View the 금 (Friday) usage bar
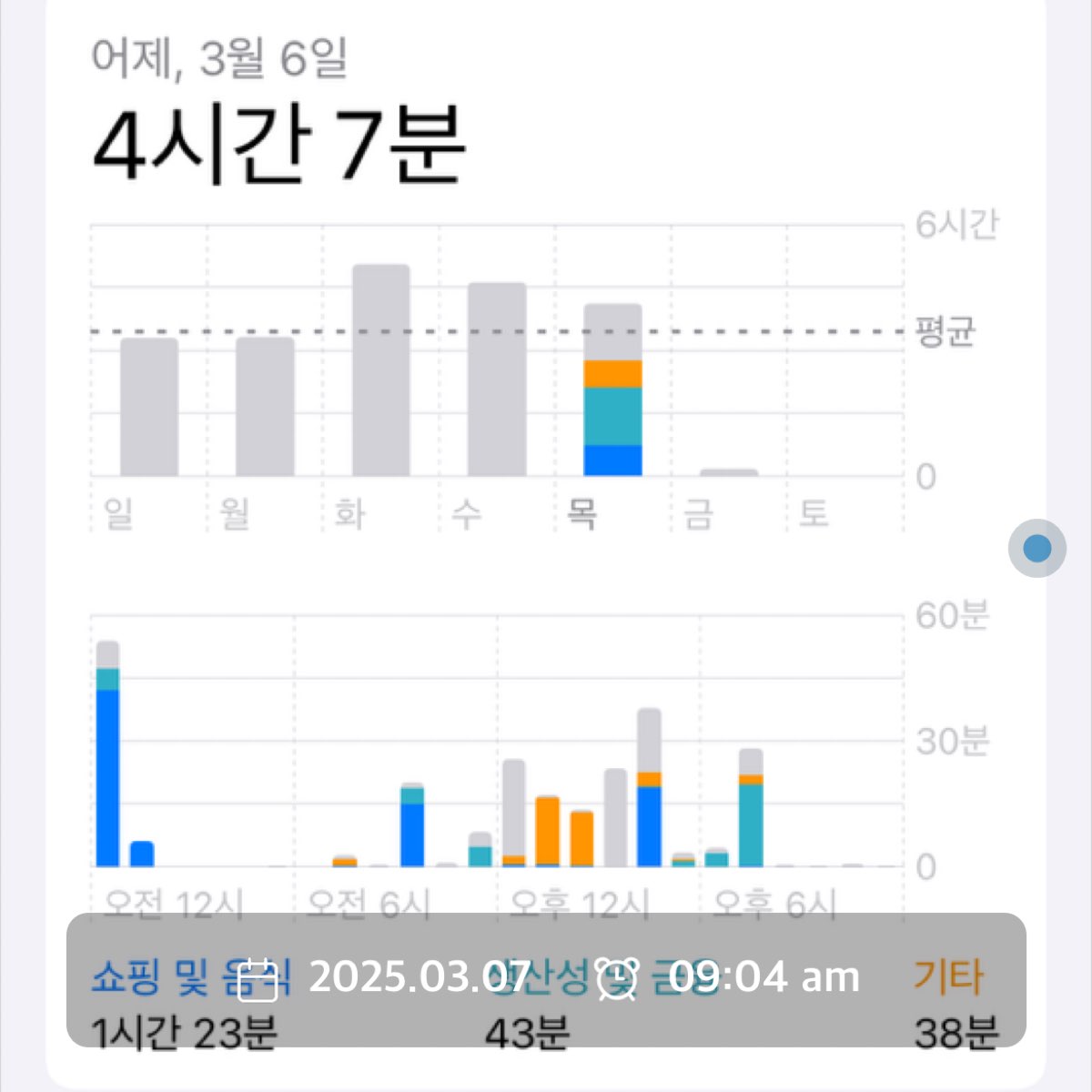This screenshot has height=1092, width=1092. click(x=728, y=472)
